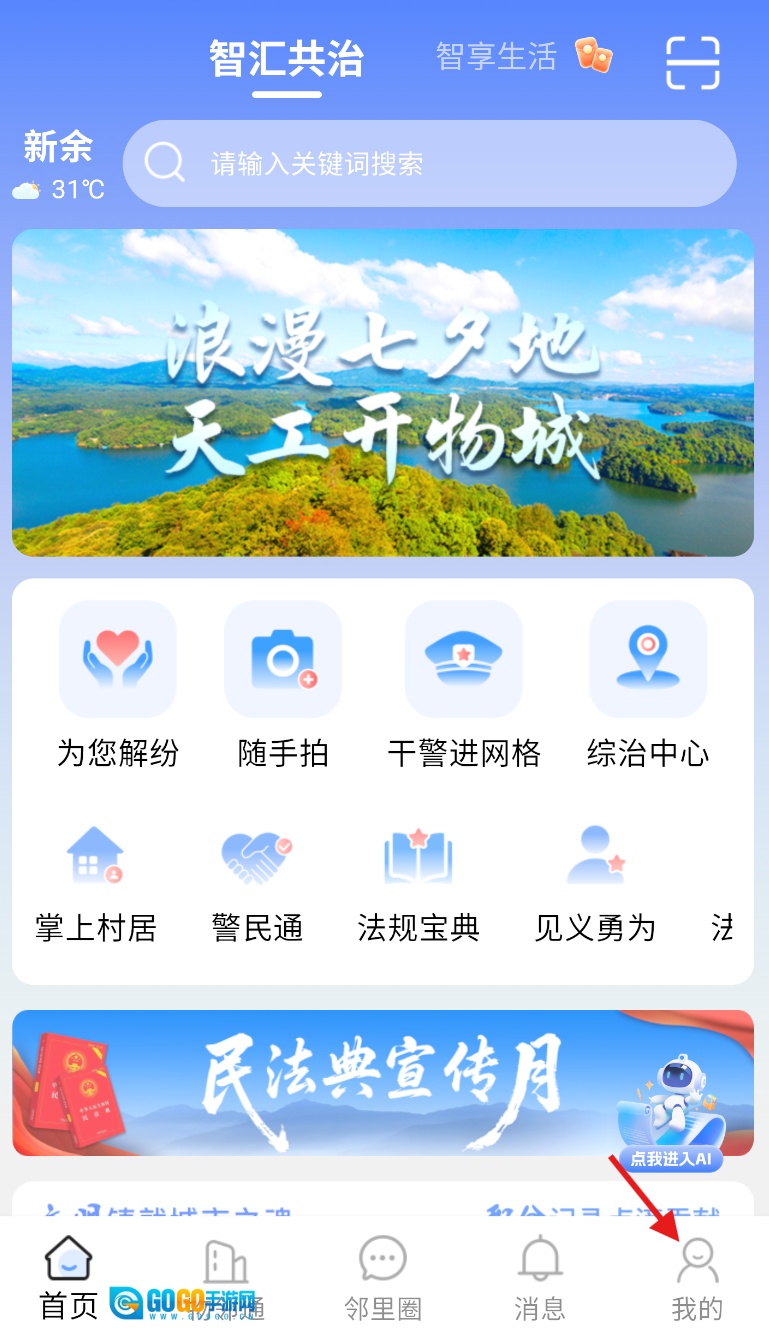Tap the keyword search box
This screenshot has height=1330, width=769.
tap(430, 164)
